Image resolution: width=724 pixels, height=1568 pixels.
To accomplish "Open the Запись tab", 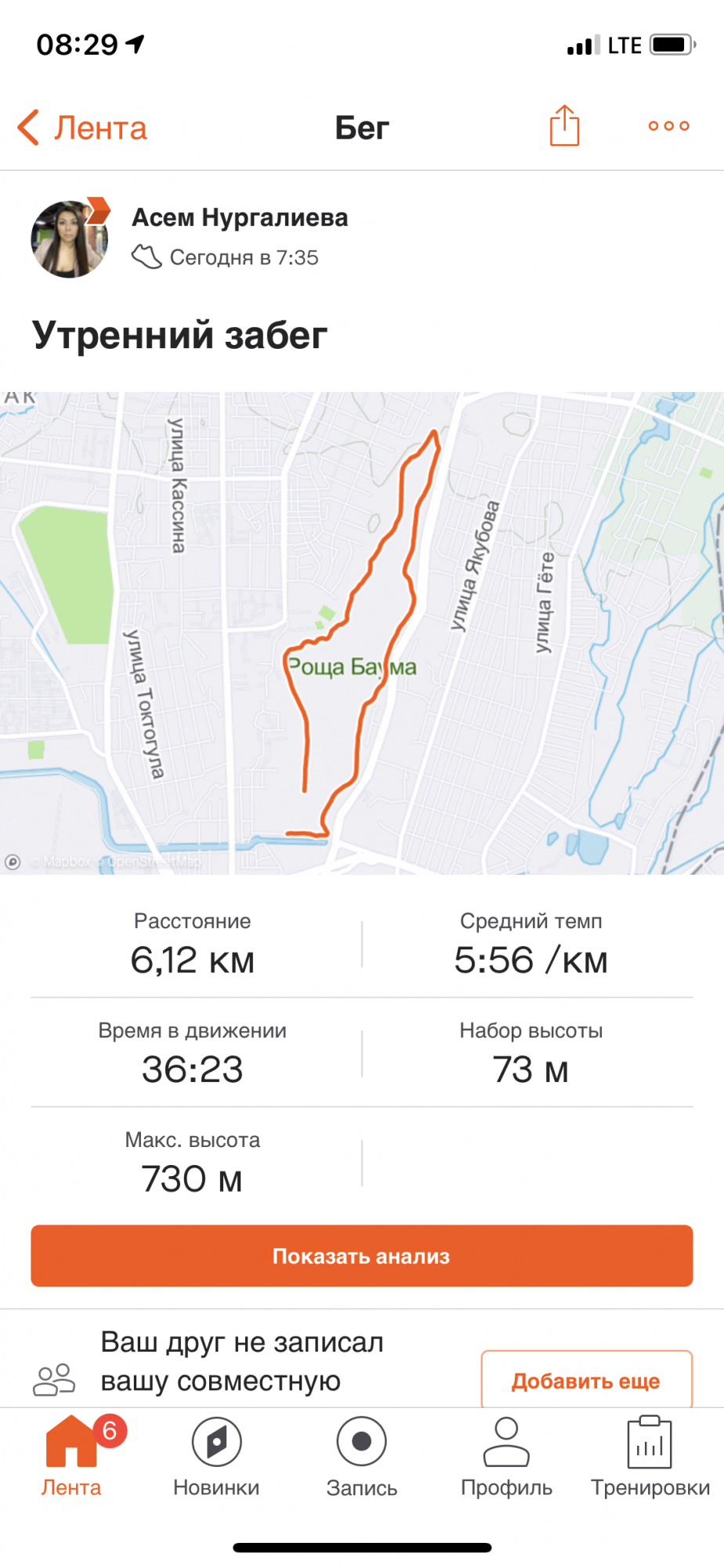I will click(361, 1457).
